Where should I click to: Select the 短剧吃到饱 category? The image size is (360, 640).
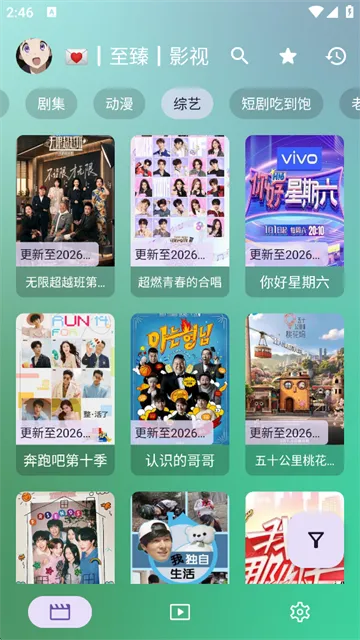[x=276, y=104]
